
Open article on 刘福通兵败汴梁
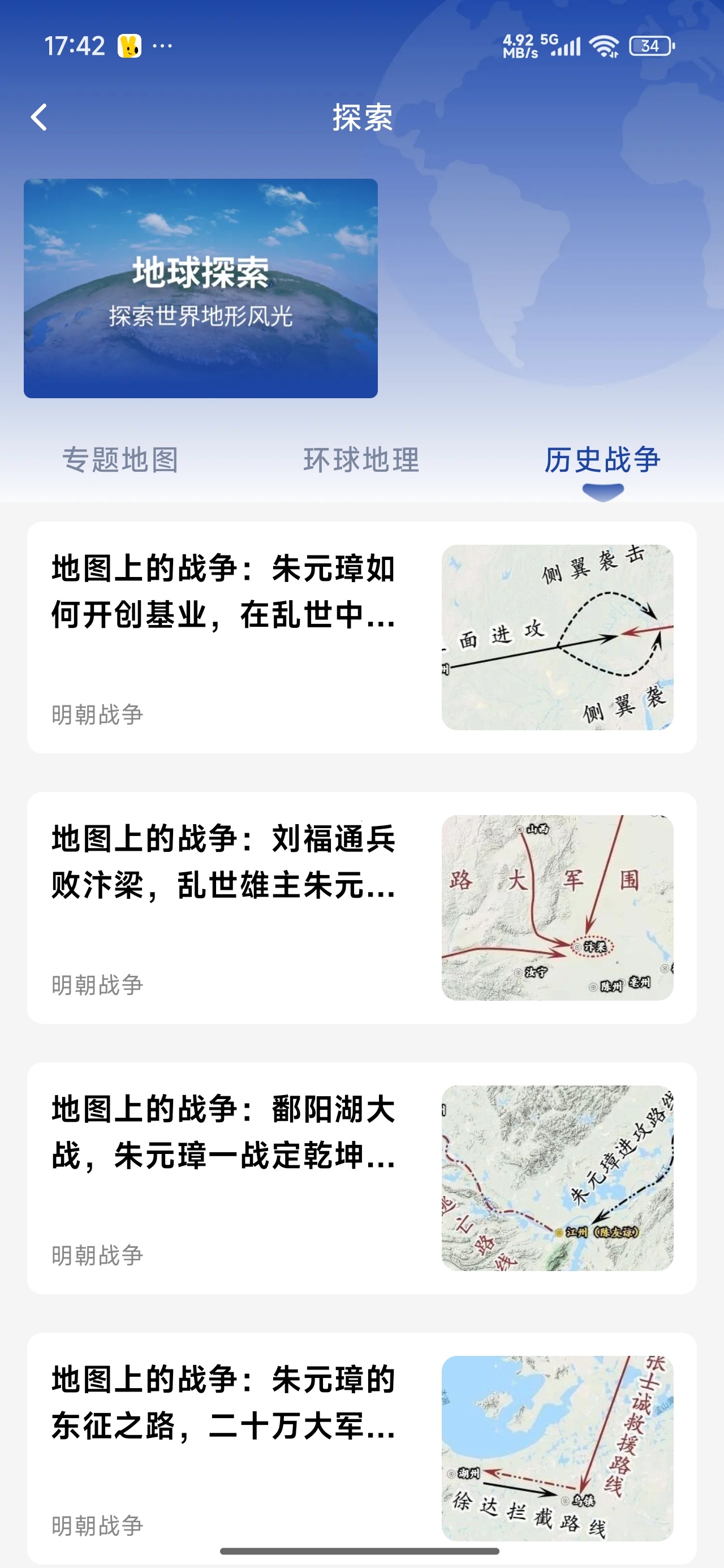click(361, 907)
